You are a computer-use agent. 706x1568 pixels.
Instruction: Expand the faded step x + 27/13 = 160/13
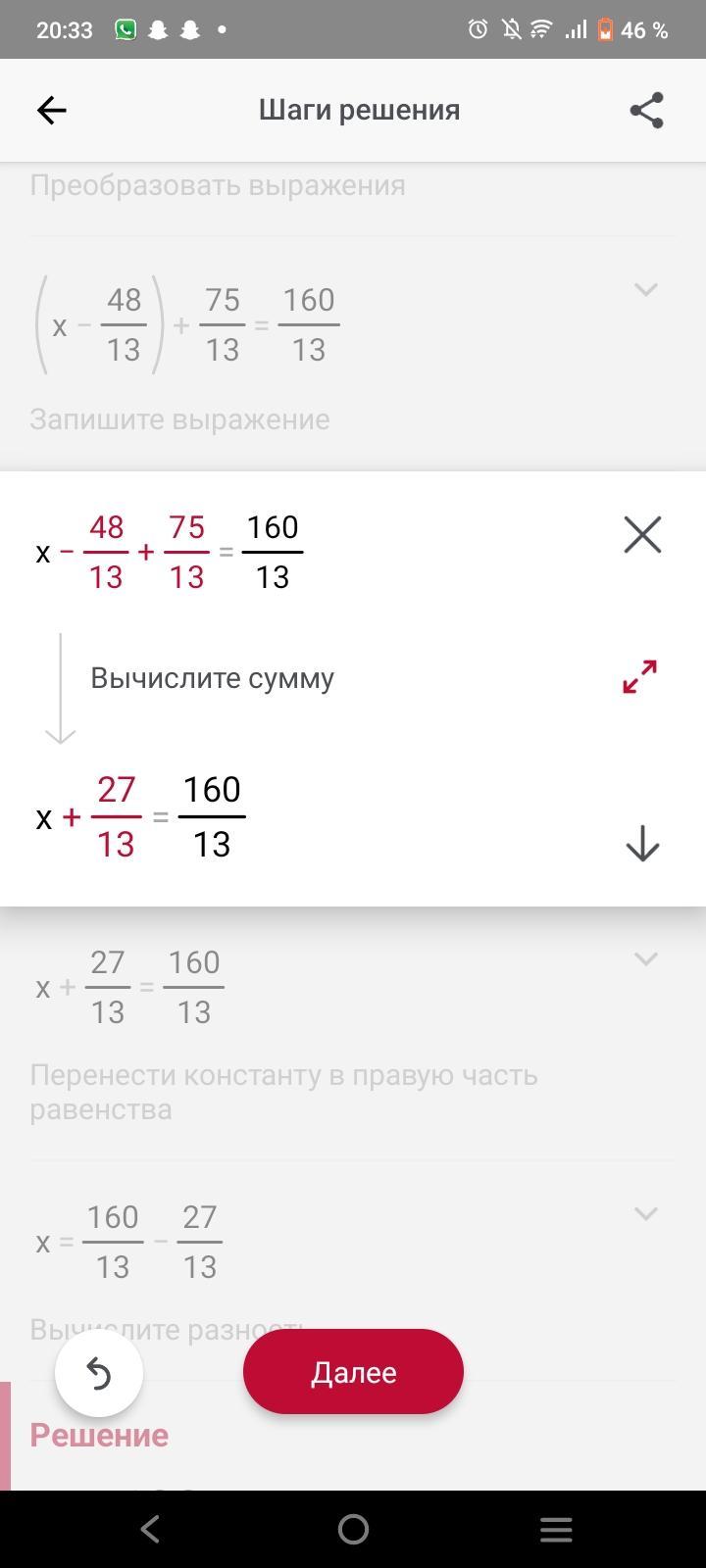point(645,959)
